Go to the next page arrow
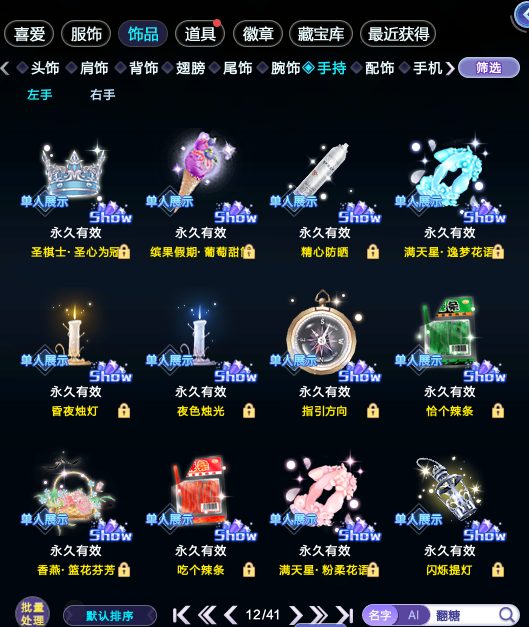Screen dimensions: 529x627 [x=295, y=615]
